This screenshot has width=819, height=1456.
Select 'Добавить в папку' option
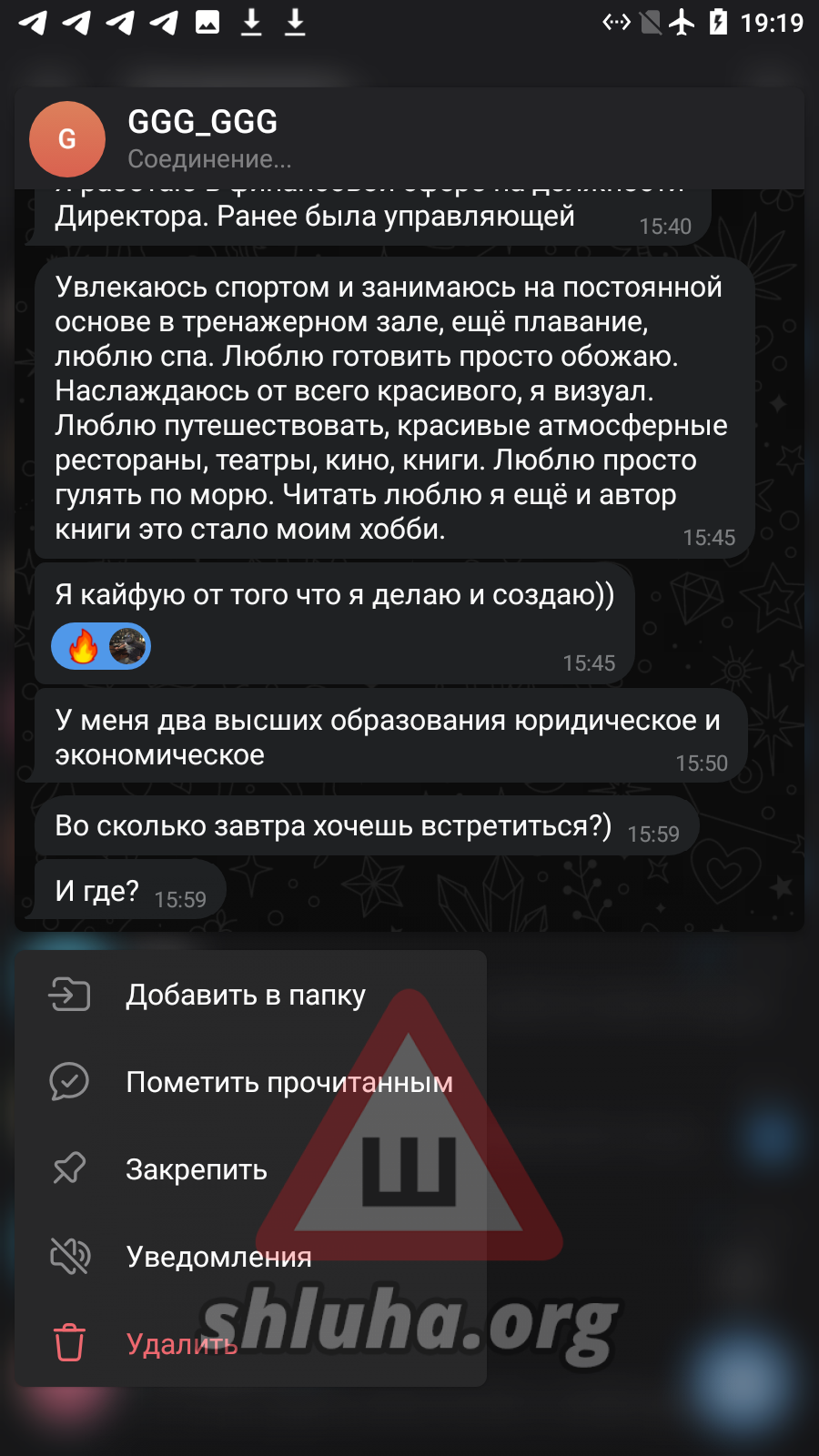tap(246, 995)
